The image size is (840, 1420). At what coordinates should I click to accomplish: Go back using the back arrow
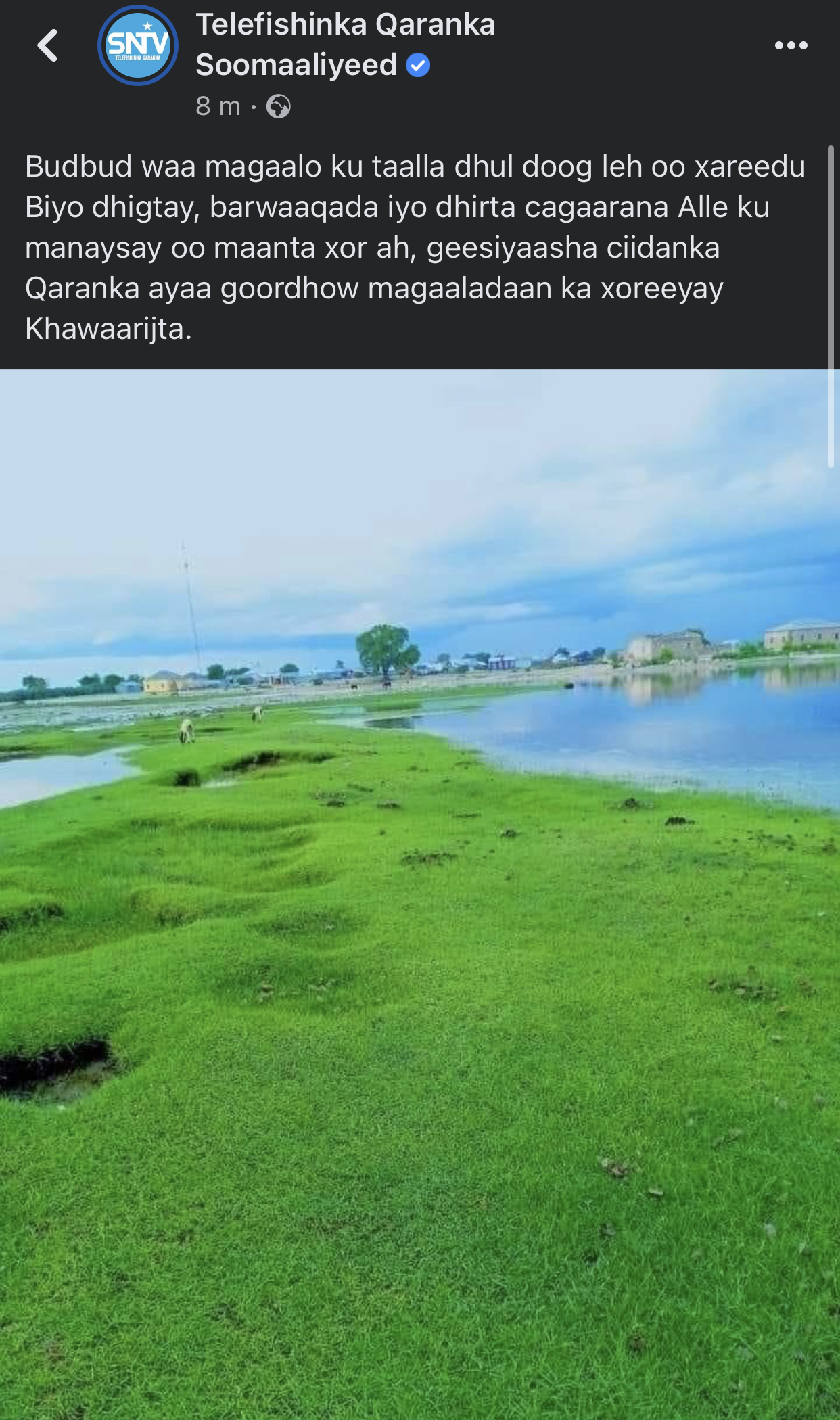pos(47,45)
